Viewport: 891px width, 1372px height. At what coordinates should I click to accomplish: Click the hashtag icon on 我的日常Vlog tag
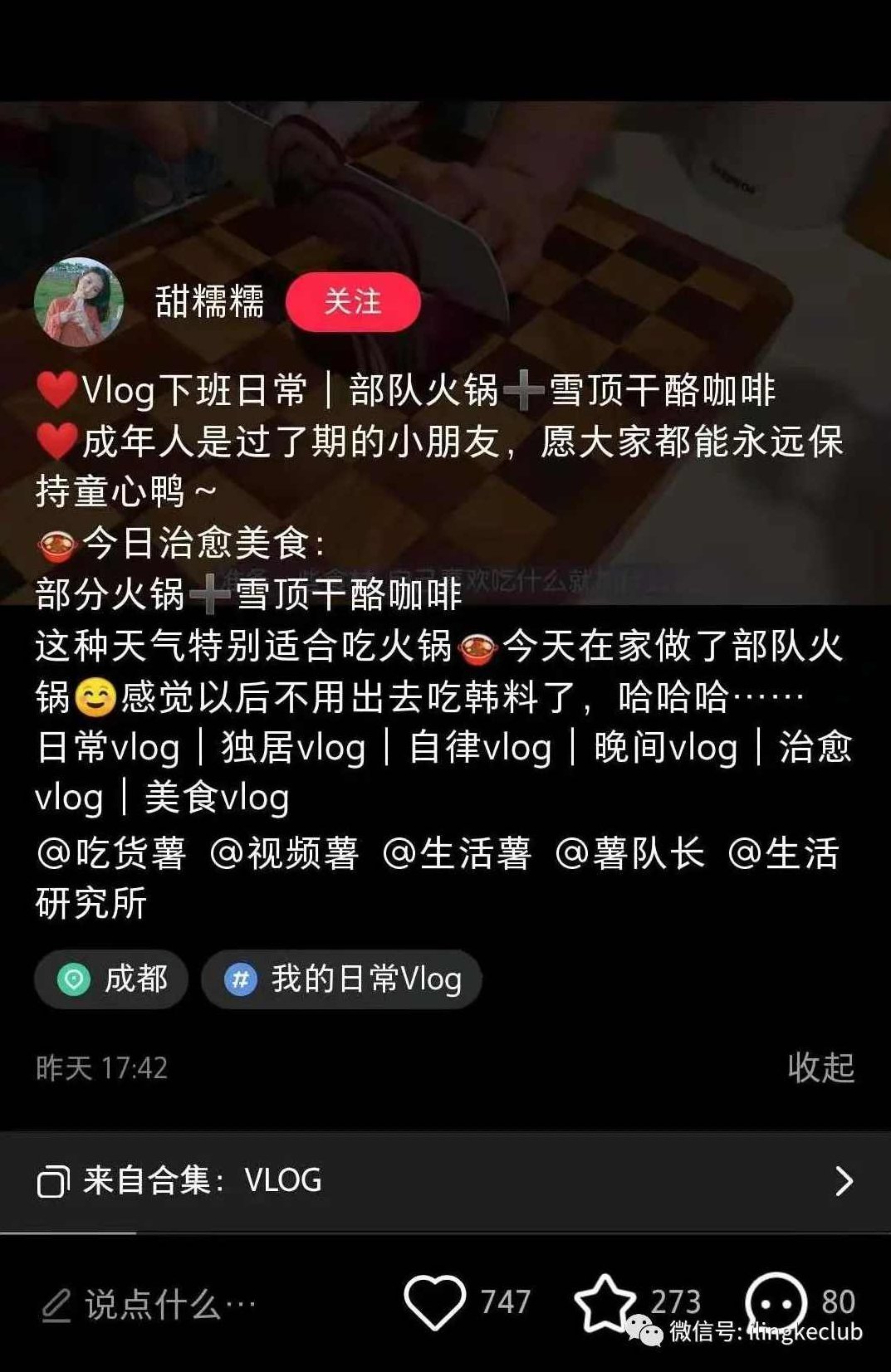[x=239, y=979]
